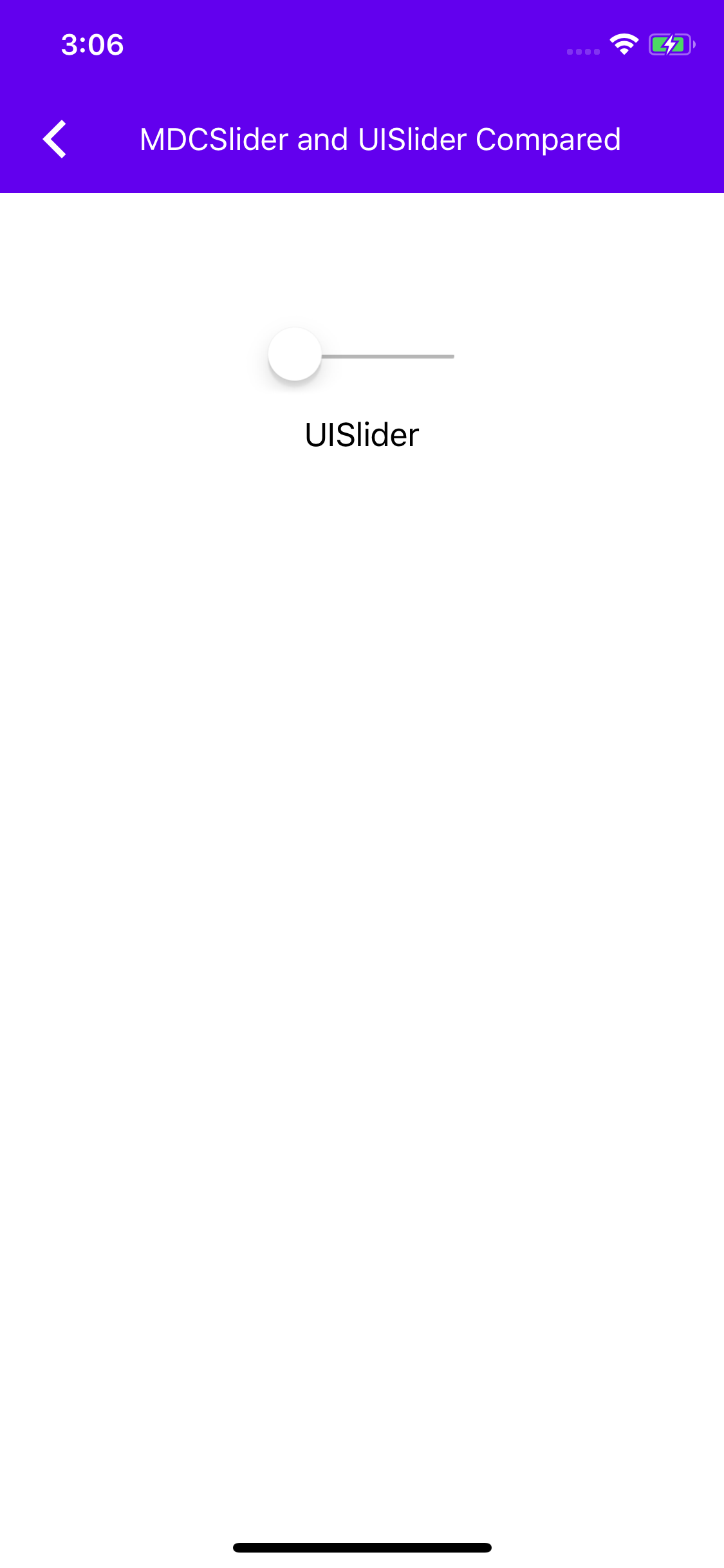Go back using the header arrow
The image size is (724, 1568).
click(x=55, y=139)
